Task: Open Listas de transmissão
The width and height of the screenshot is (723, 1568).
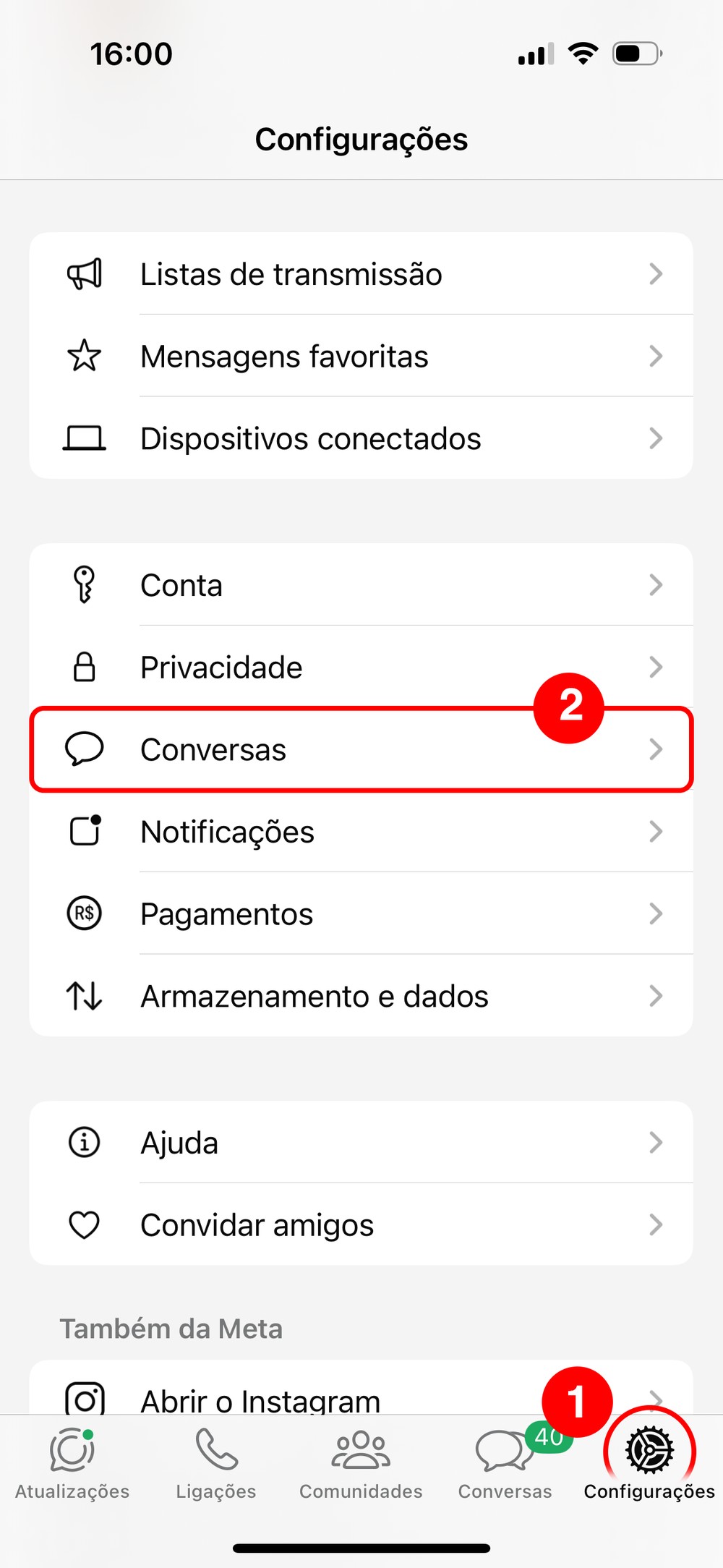Action: (x=361, y=274)
